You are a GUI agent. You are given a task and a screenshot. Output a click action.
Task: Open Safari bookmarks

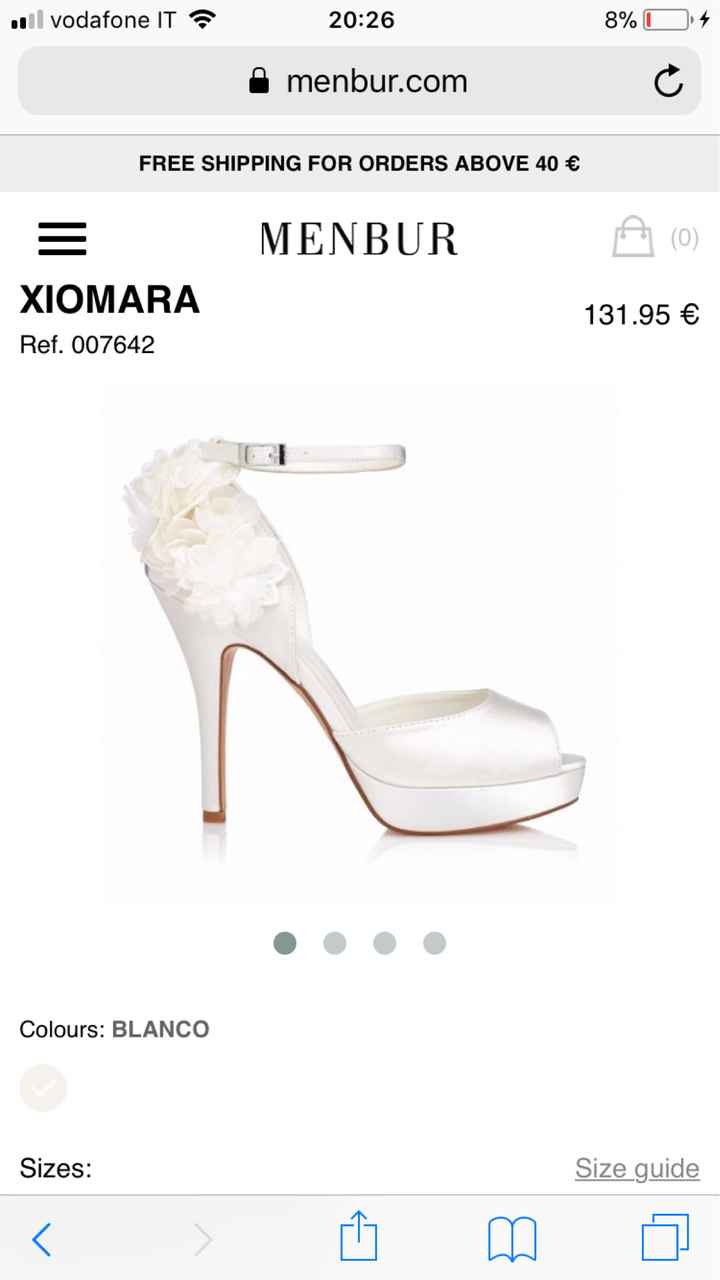point(512,1238)
